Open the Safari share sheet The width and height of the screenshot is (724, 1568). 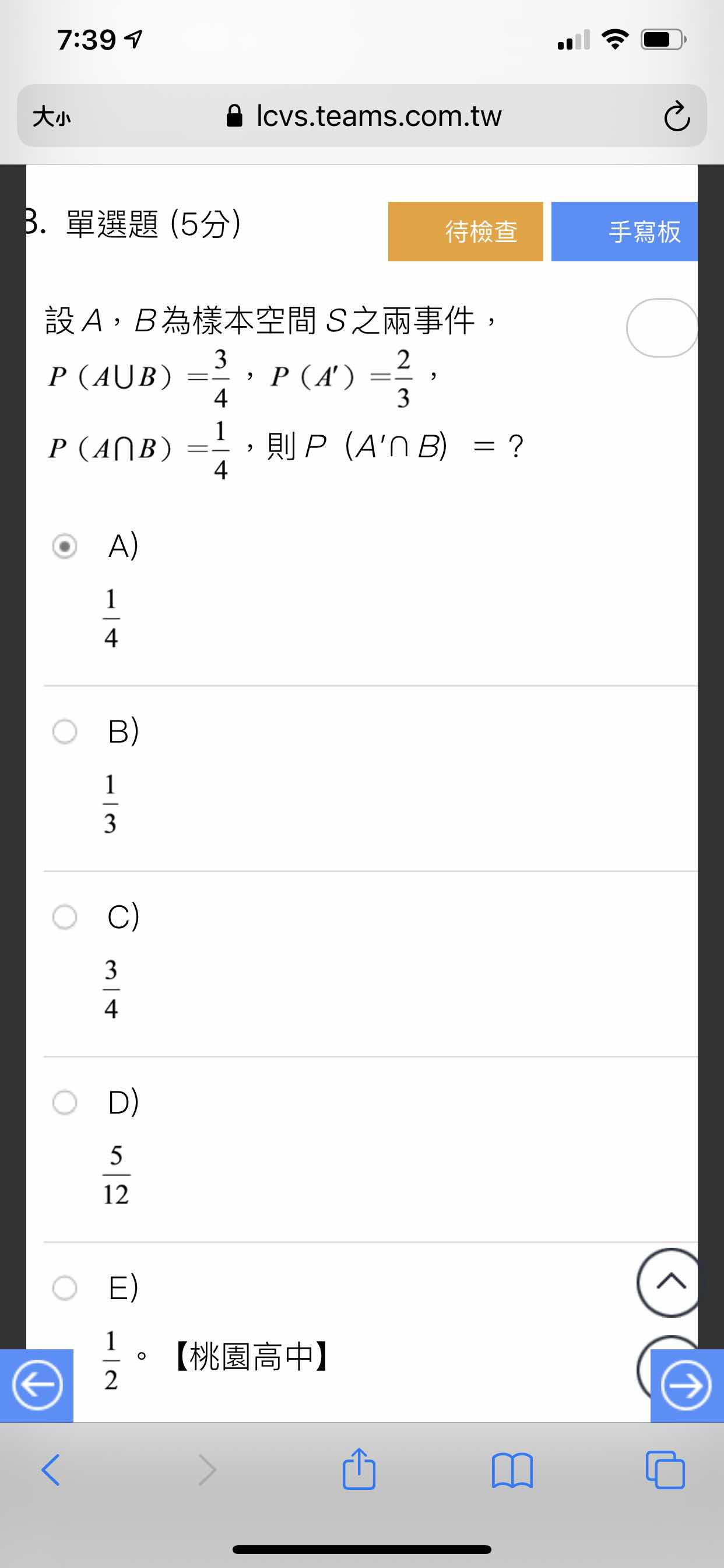click(359, 1469)
